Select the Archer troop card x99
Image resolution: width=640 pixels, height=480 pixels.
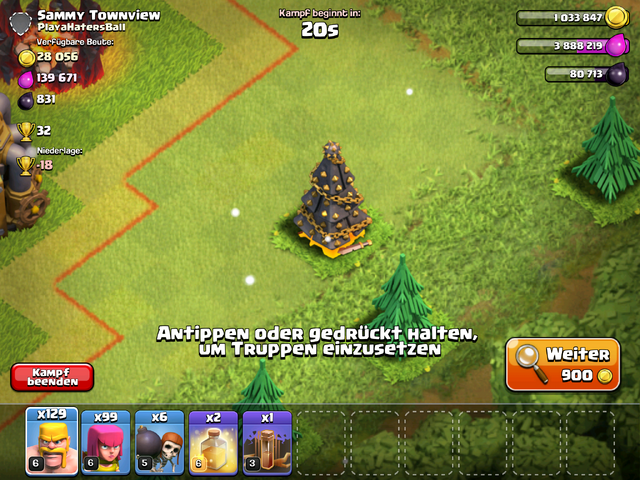tap(105, 439)
